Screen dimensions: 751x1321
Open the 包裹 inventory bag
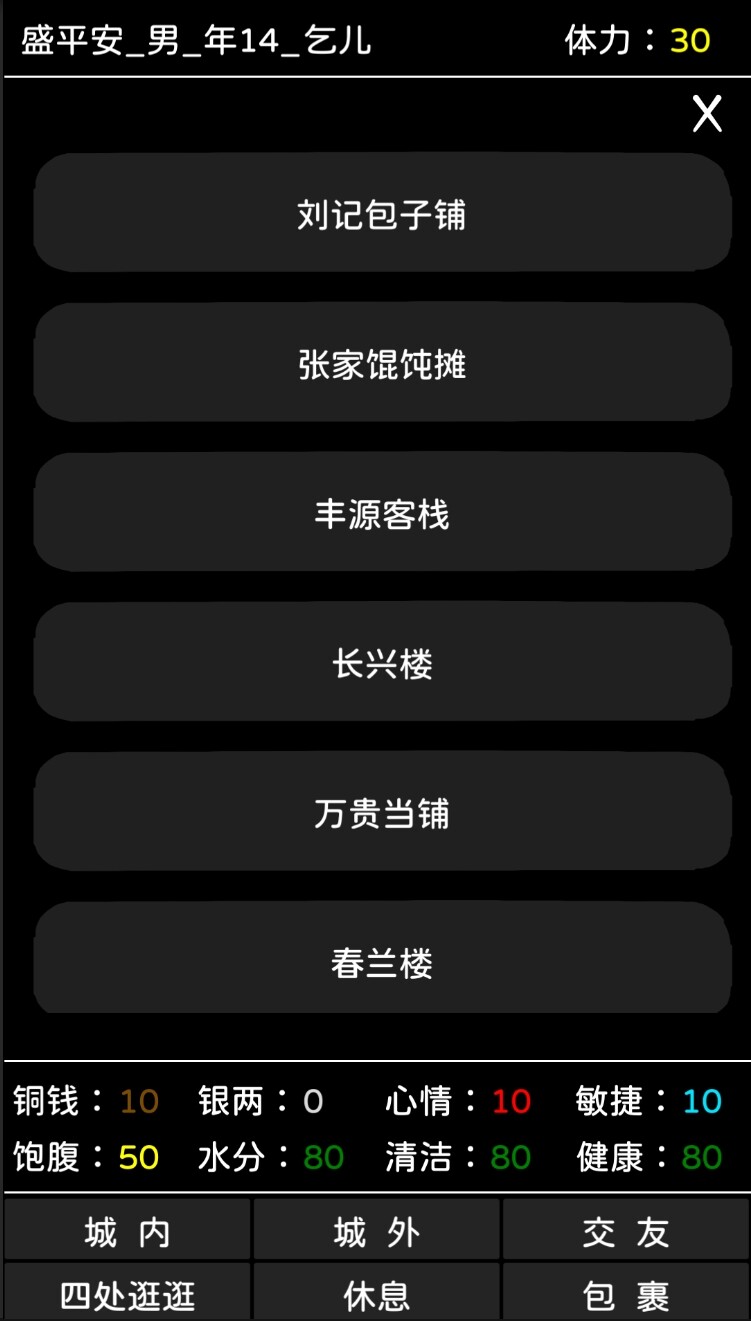[625, 1294]
